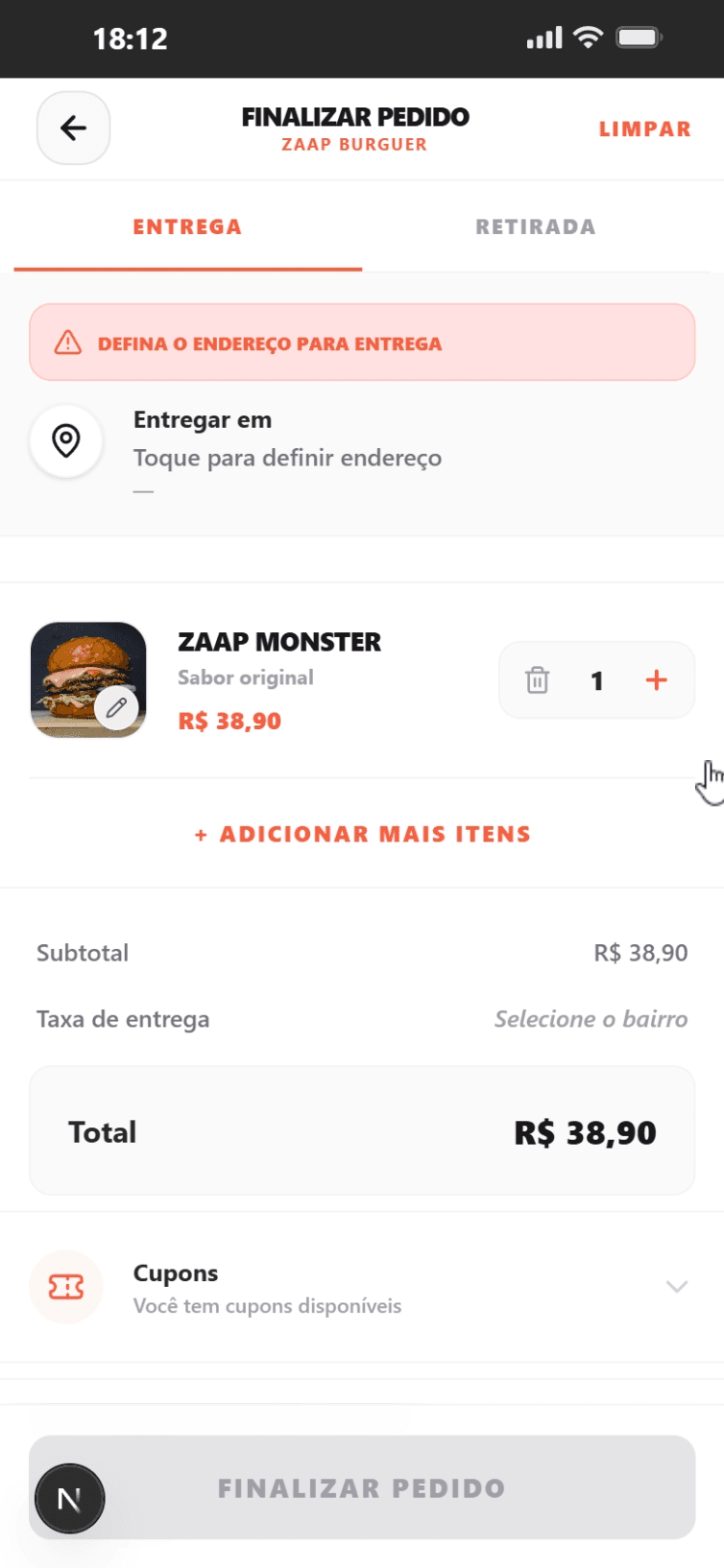The width and height of the screenshot is (724, 1568).
Task: Click ADICIONAR MAIS ITENS link
Action: (x=362, y=834)
